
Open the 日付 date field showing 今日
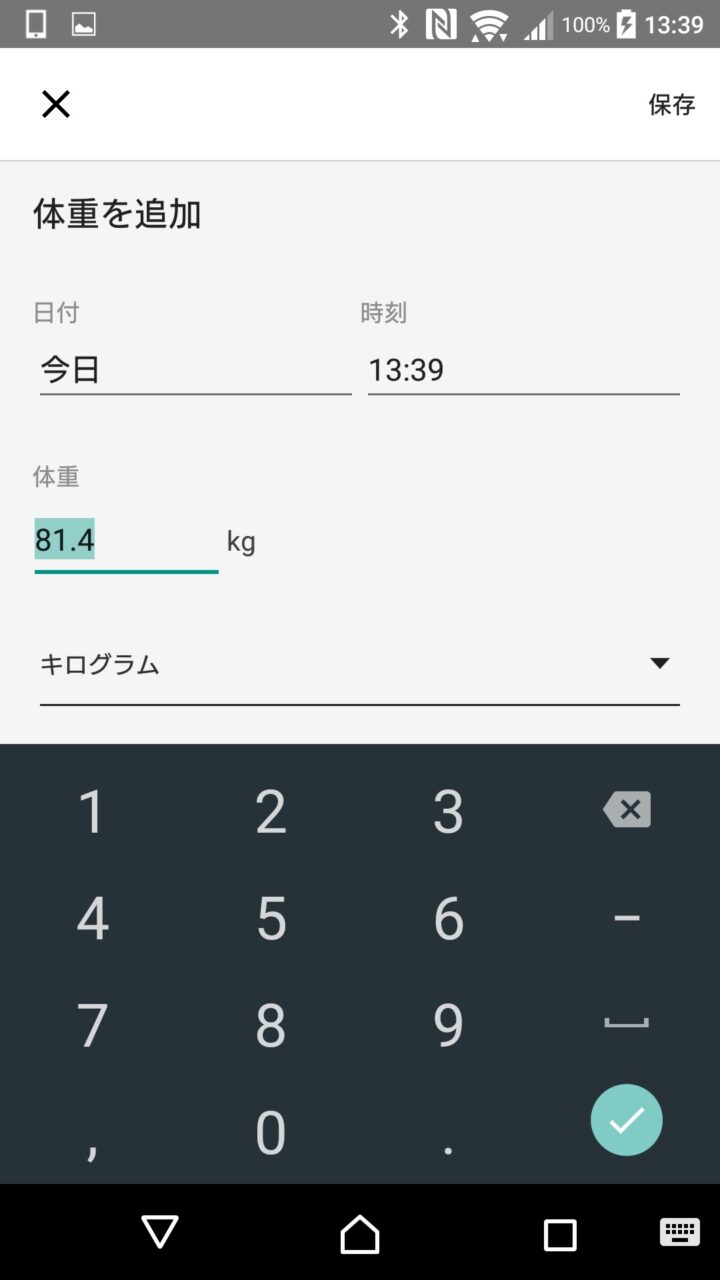(195, 371)
